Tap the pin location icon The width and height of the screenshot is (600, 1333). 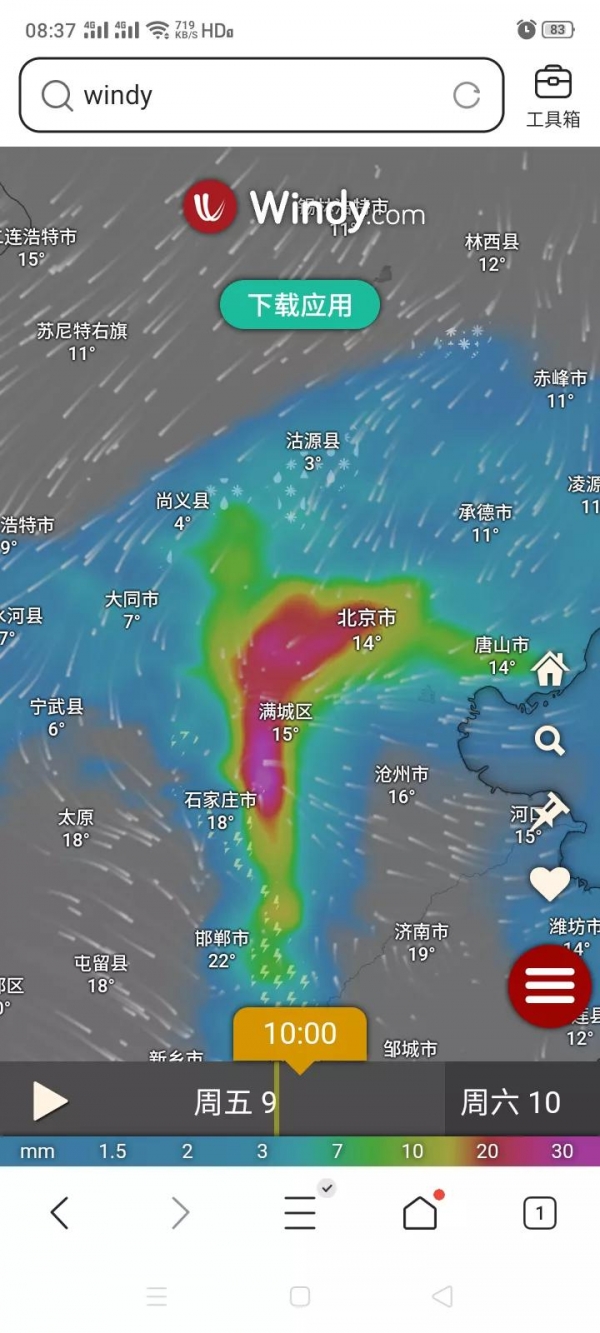[550, 811]
